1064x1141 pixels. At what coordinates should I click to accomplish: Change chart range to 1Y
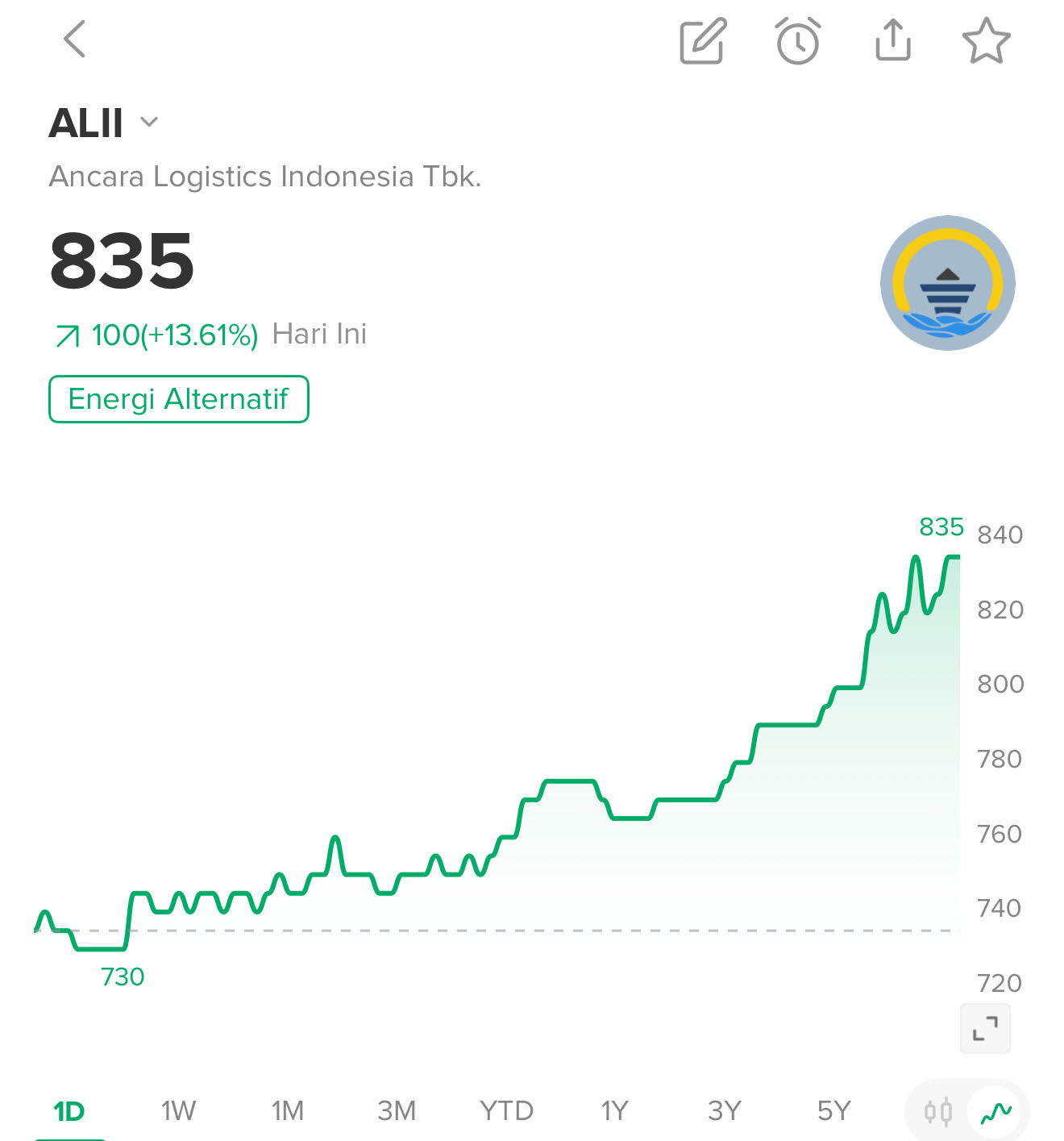coord(614,1111)
